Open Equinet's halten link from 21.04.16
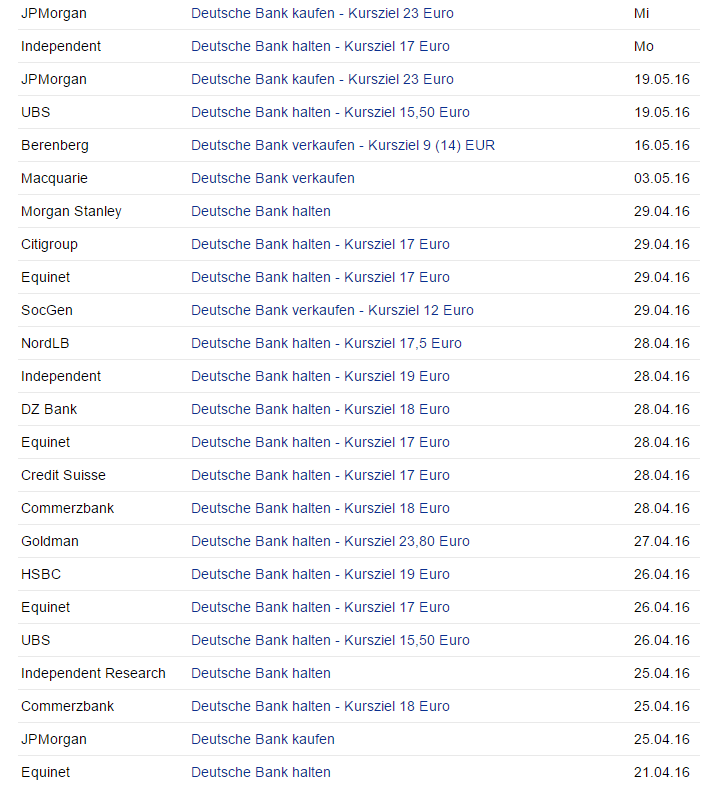This screenshot has height=785, width=707. coord(261,772)
